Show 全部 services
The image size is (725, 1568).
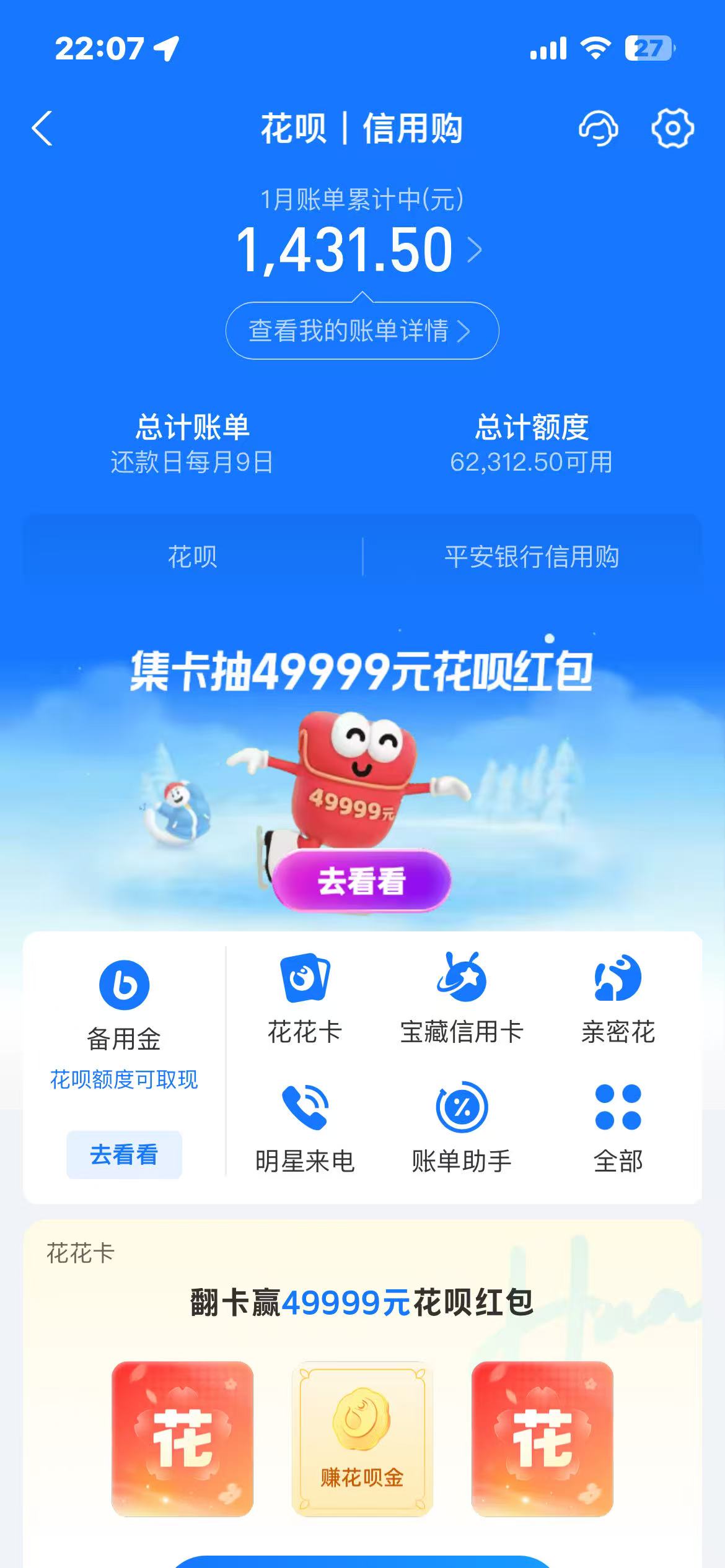pyautogui.click(x=618, y=1128)
